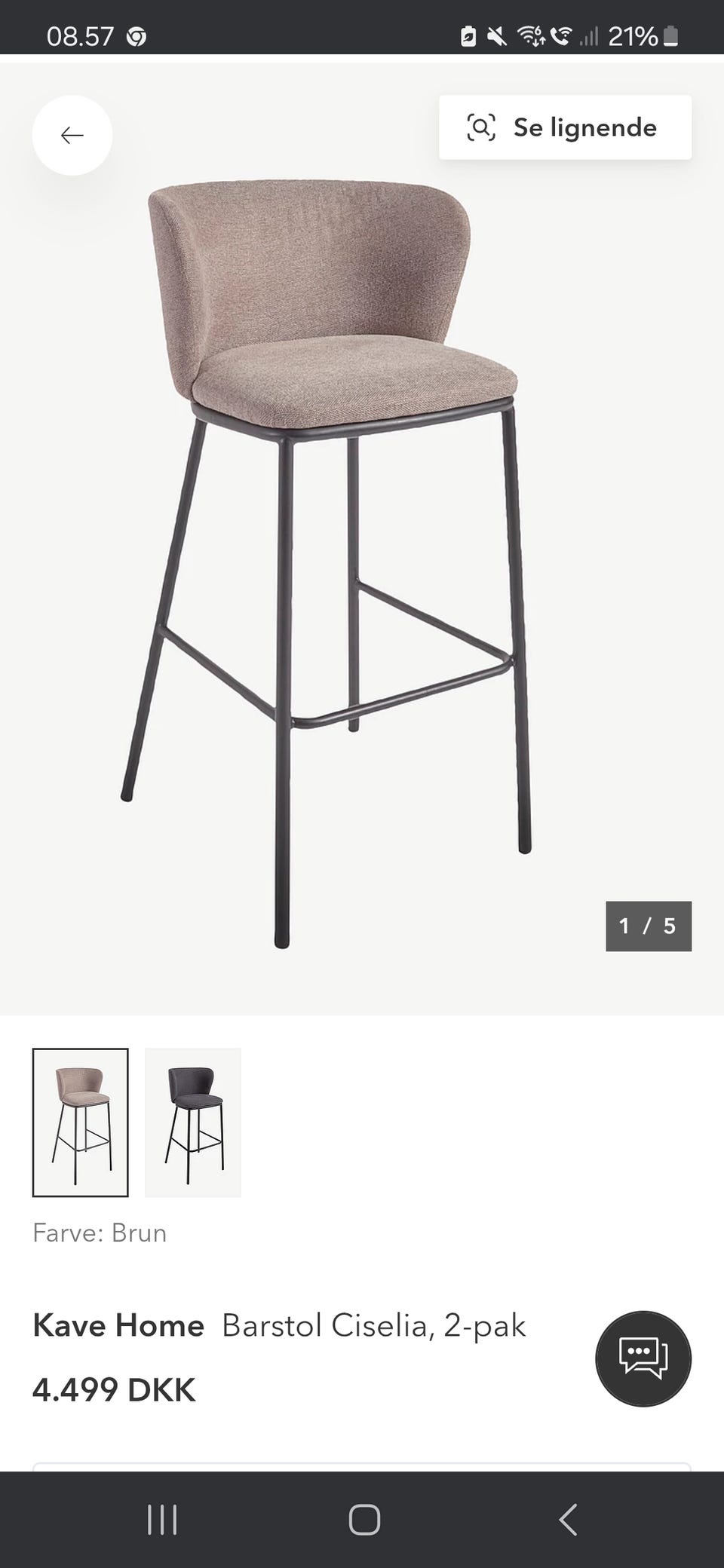Open recent apps from the navigation bar
Viewport: 724px width, 1568px height.
(162, 1520)
